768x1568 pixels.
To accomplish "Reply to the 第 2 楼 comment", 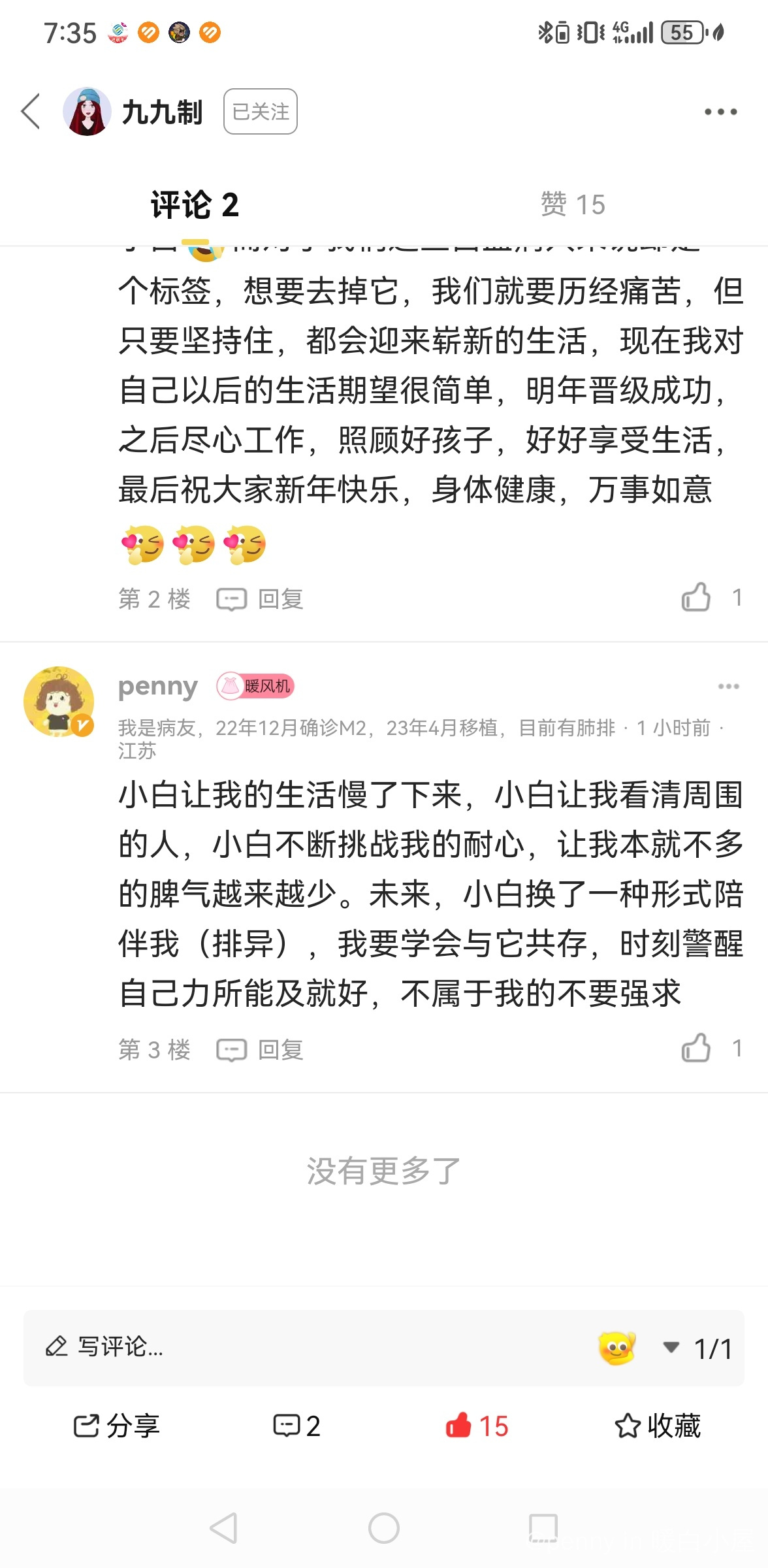I will pos(260,598).
